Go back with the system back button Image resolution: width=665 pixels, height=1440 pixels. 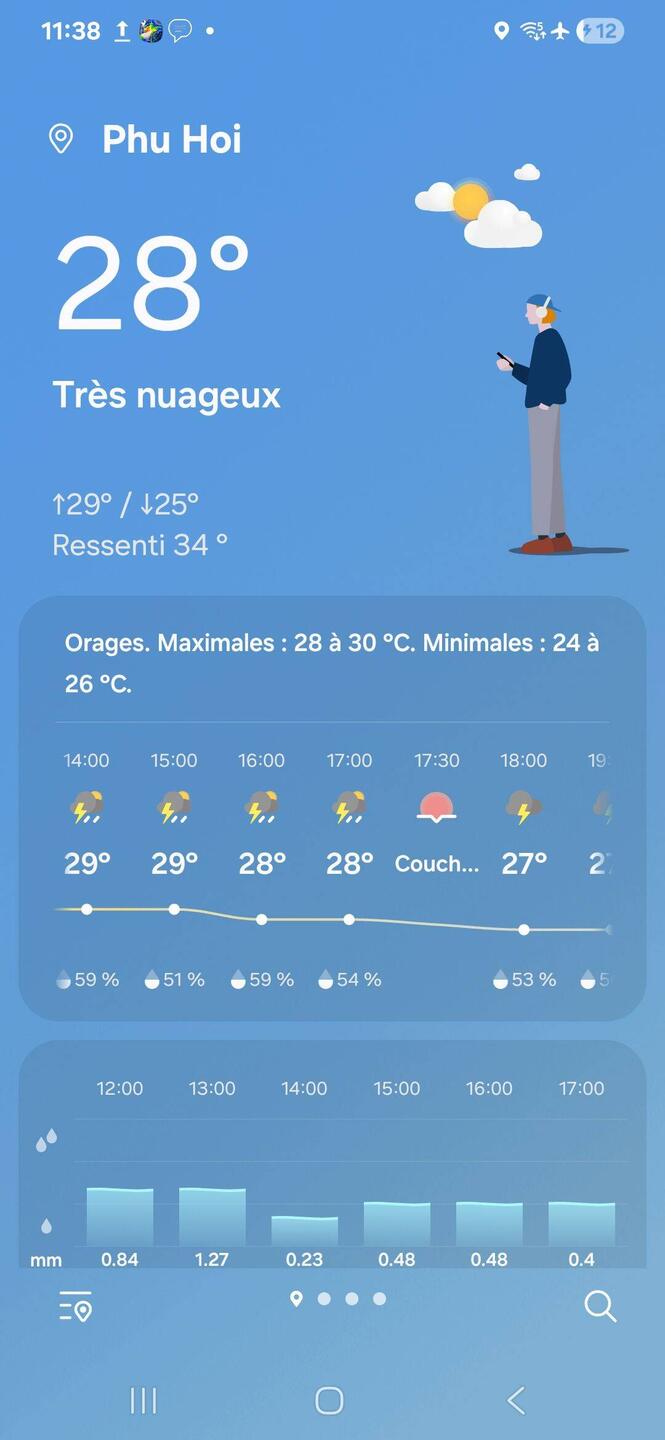tap(516, 1401)
